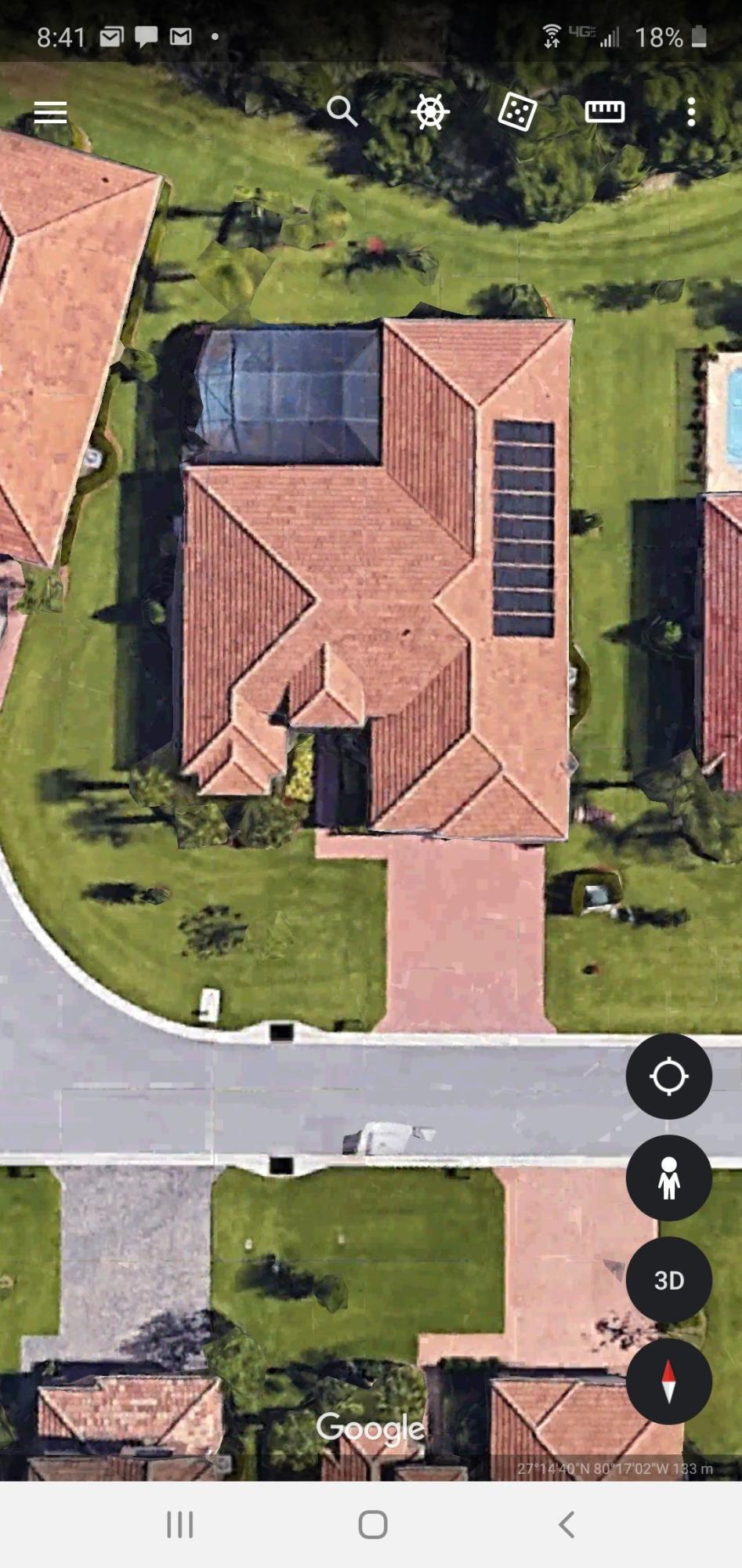Enter Street View with pegman
The height and width of the screenshot is (1568, 742).
(x=668, y=1178)
